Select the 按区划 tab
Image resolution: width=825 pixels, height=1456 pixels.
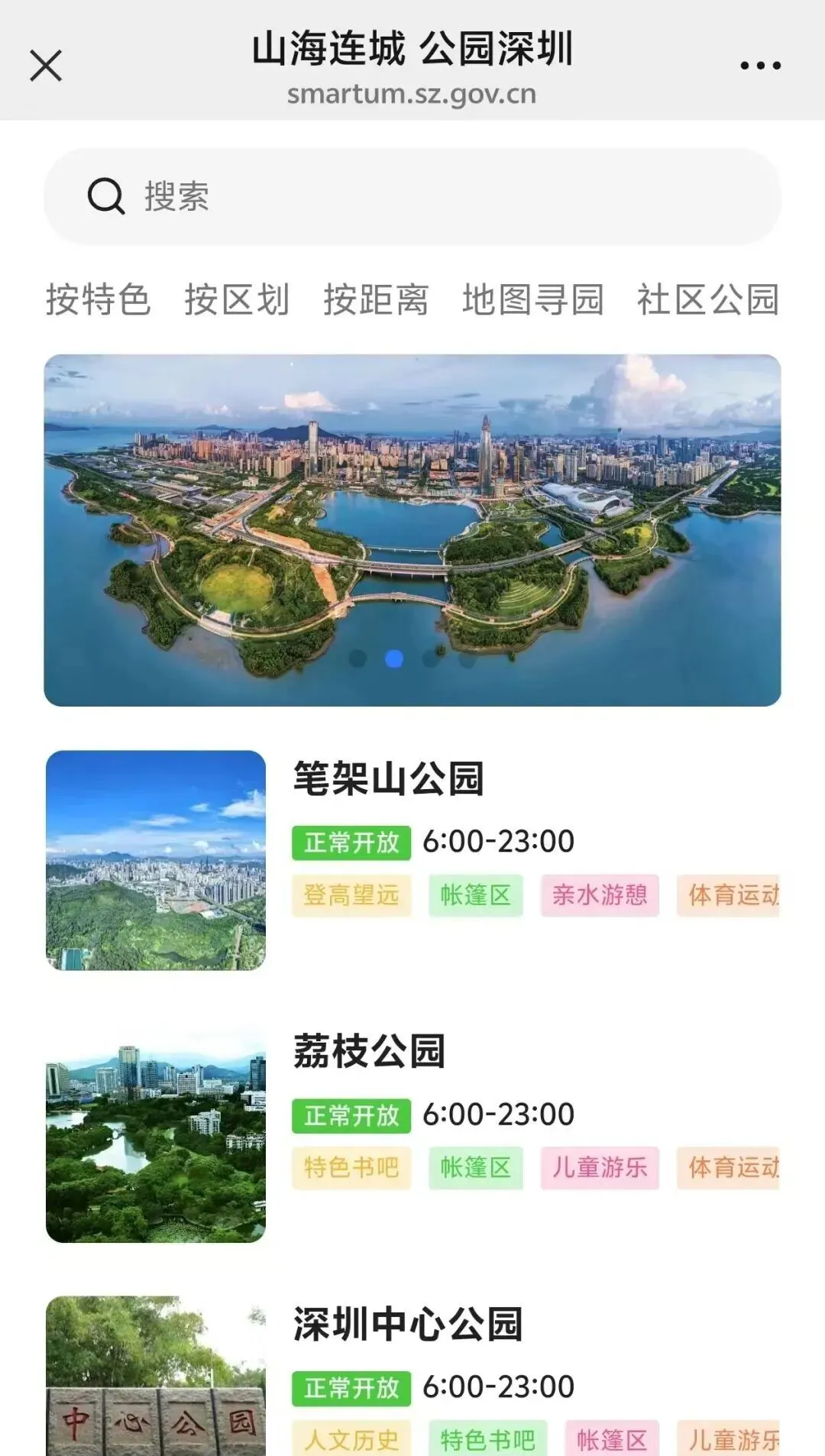237,299
